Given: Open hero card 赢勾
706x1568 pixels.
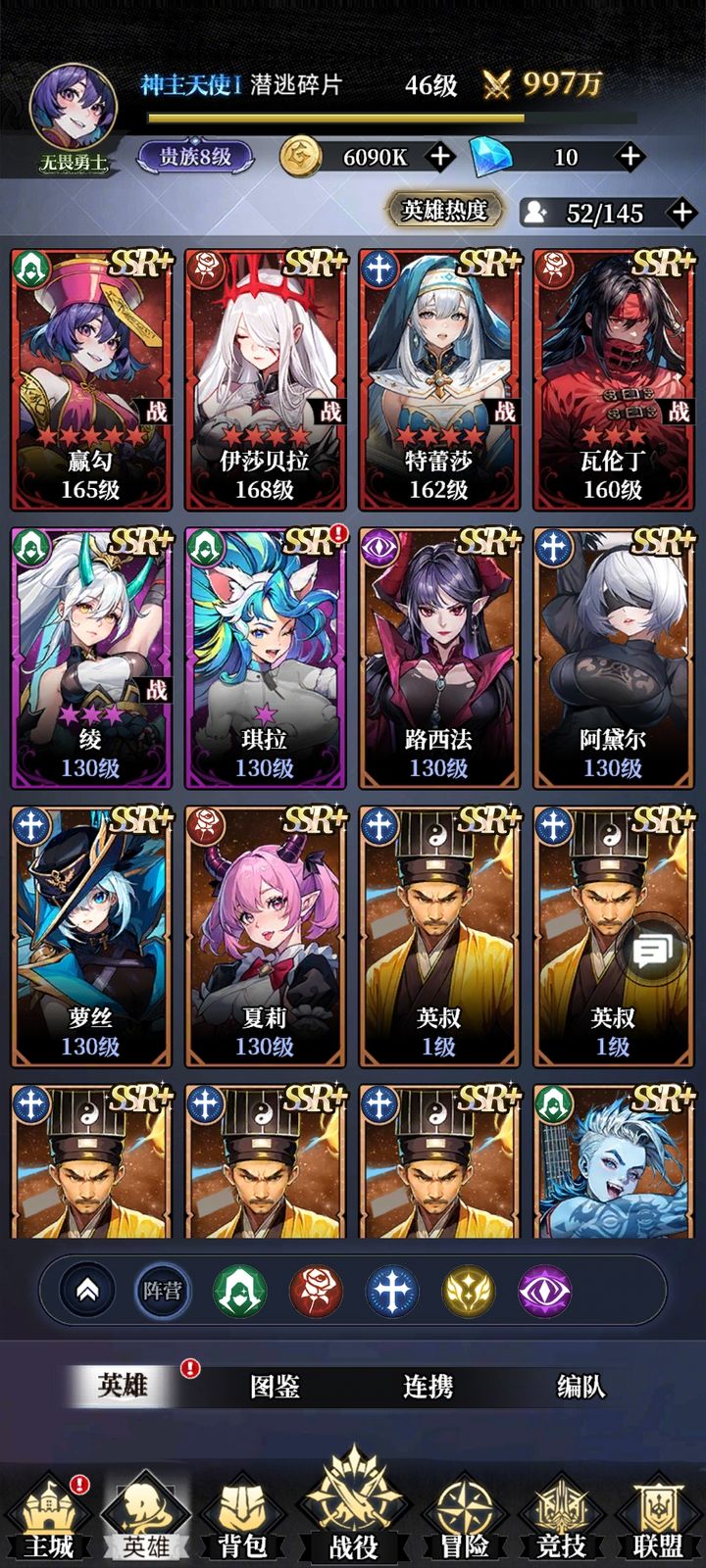Looking at the screenshot, I should coord(91,379).
